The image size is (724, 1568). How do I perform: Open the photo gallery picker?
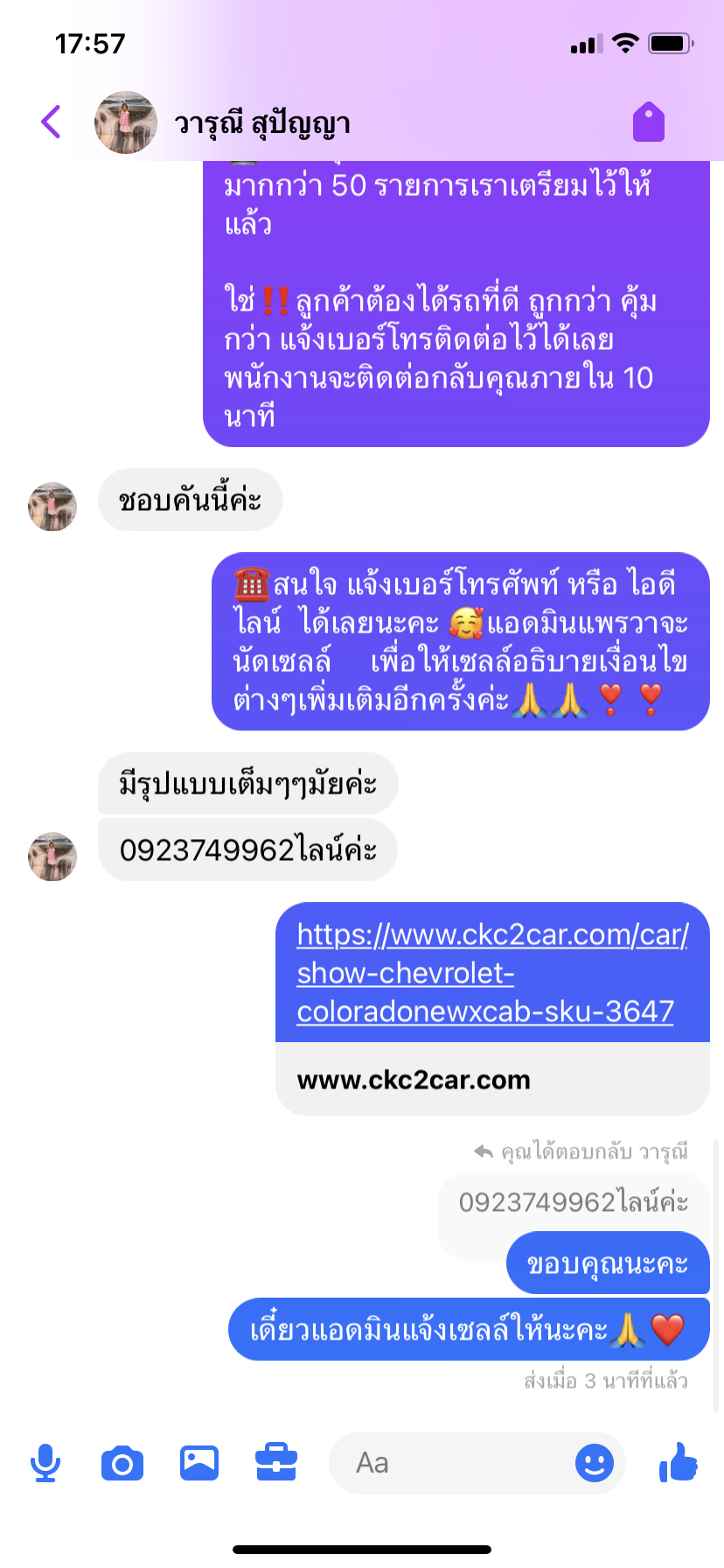tap(199, 1463)
